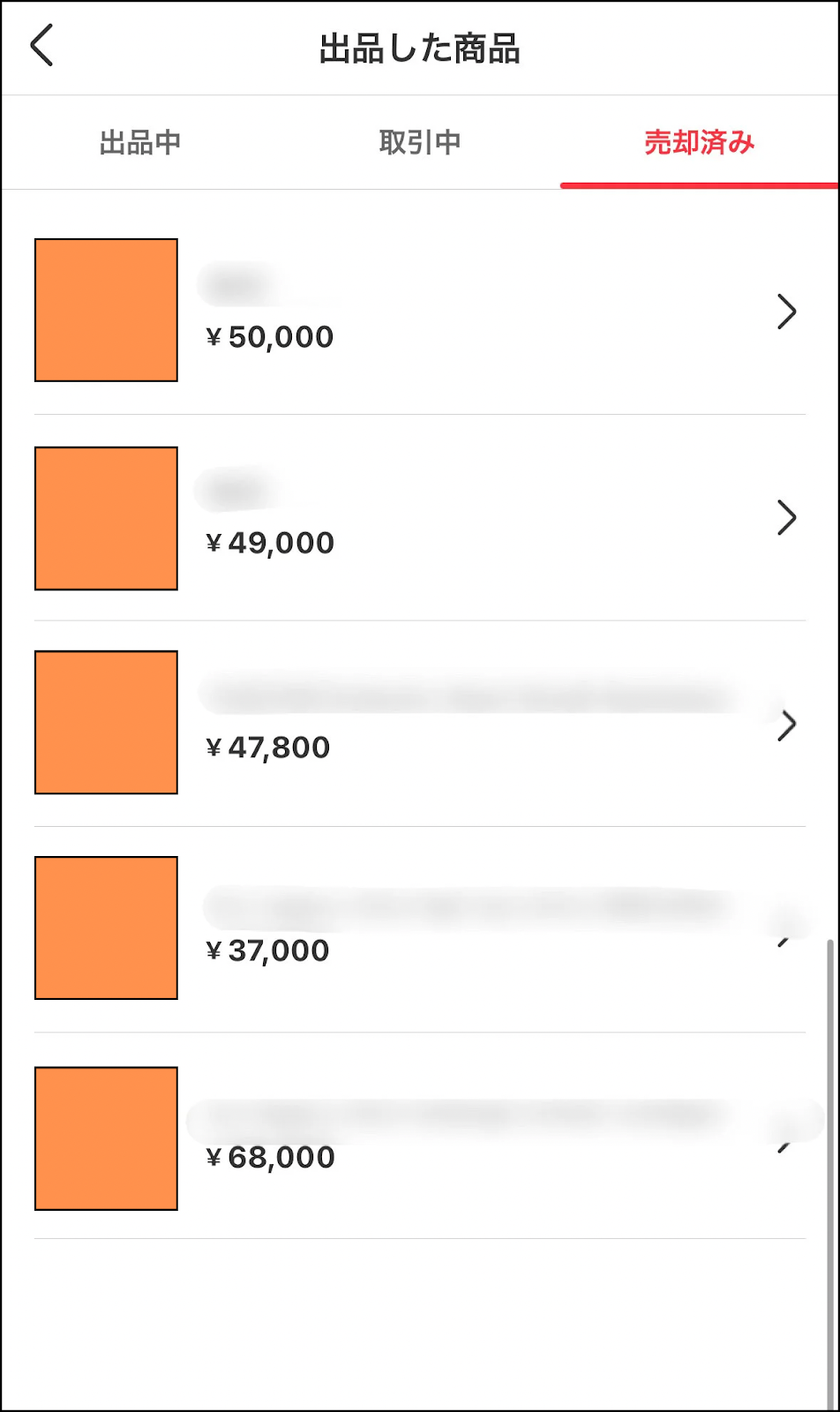Go back from 出品した商品
Viewport: 840px width, 1412px height.
(41, 46)
